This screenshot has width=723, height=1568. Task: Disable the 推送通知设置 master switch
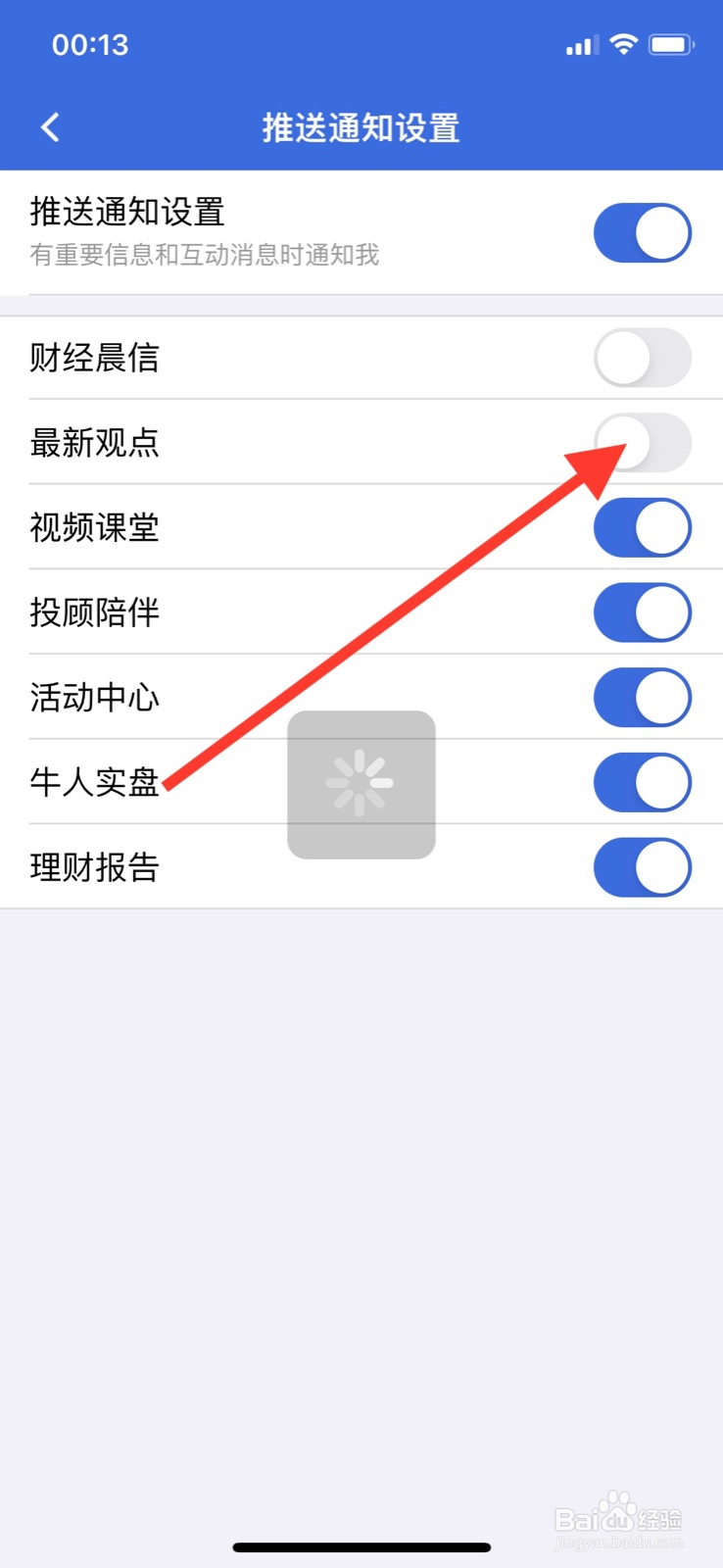click(643, 232)
